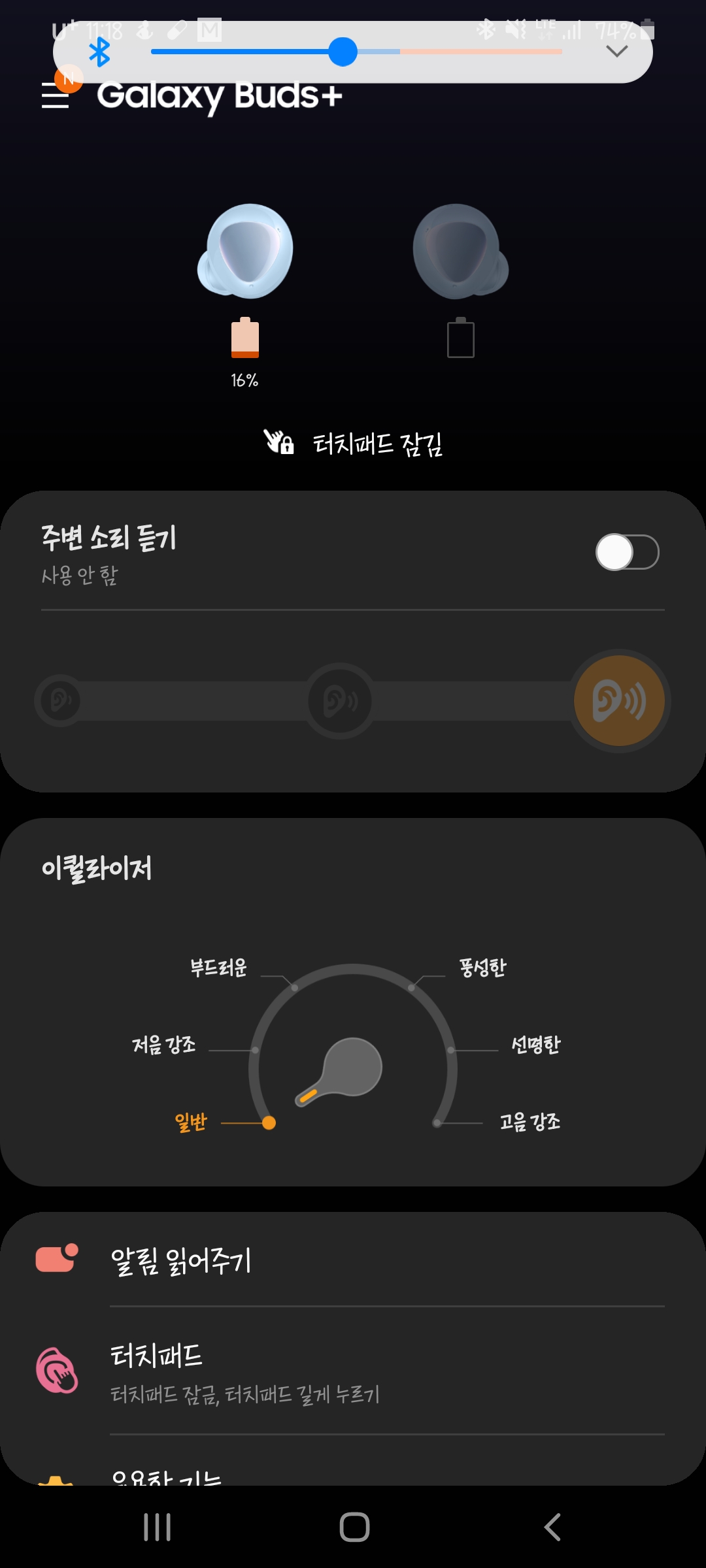Choose 저음 강조 equalizer preset
706x1568 pixels.
click(x=164, y=1045)
